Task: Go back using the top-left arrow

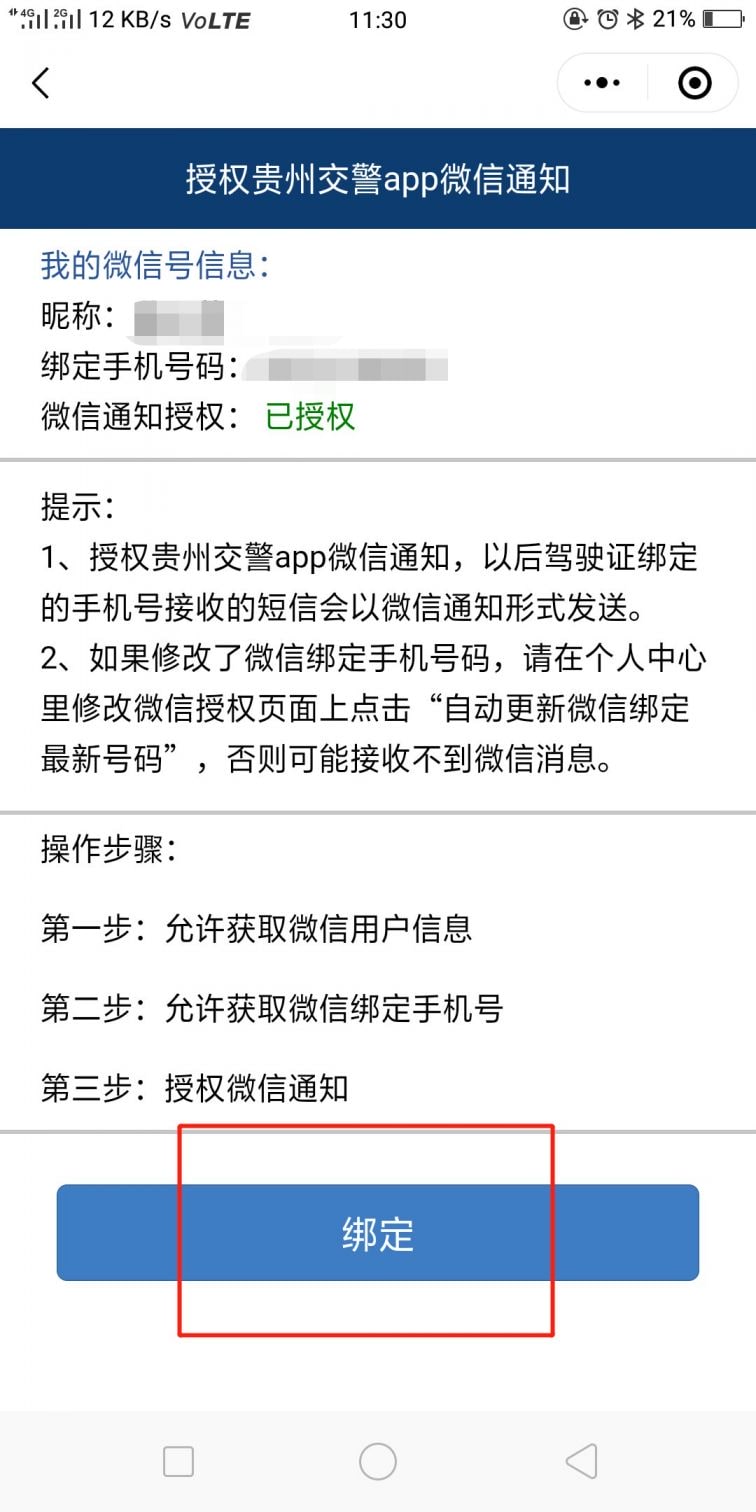Action: pyautogui.click(x=40, y=83)
